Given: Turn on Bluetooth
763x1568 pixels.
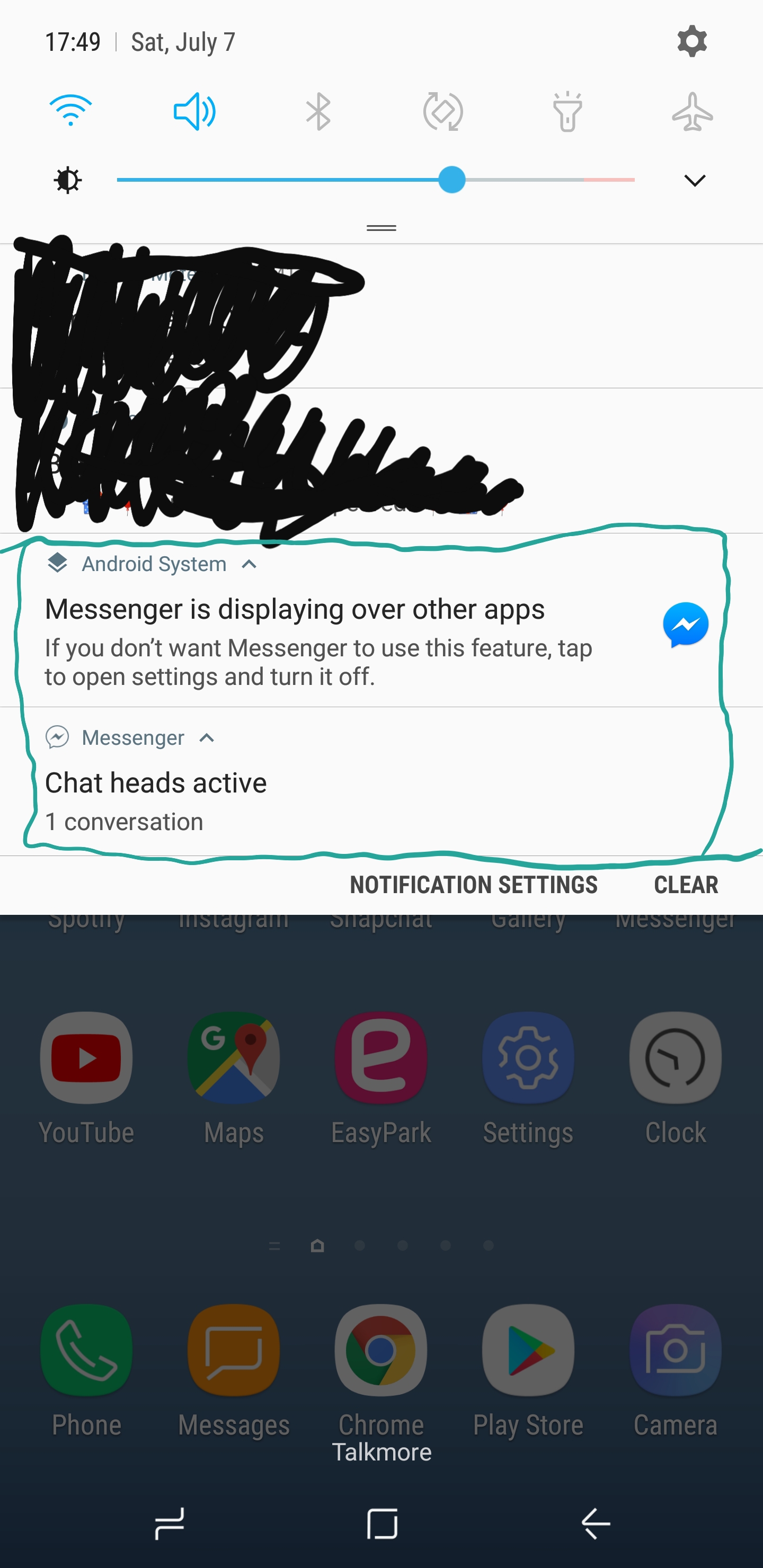Looking at the screenshot, I should pyautogui.click(x=318, y=111).
